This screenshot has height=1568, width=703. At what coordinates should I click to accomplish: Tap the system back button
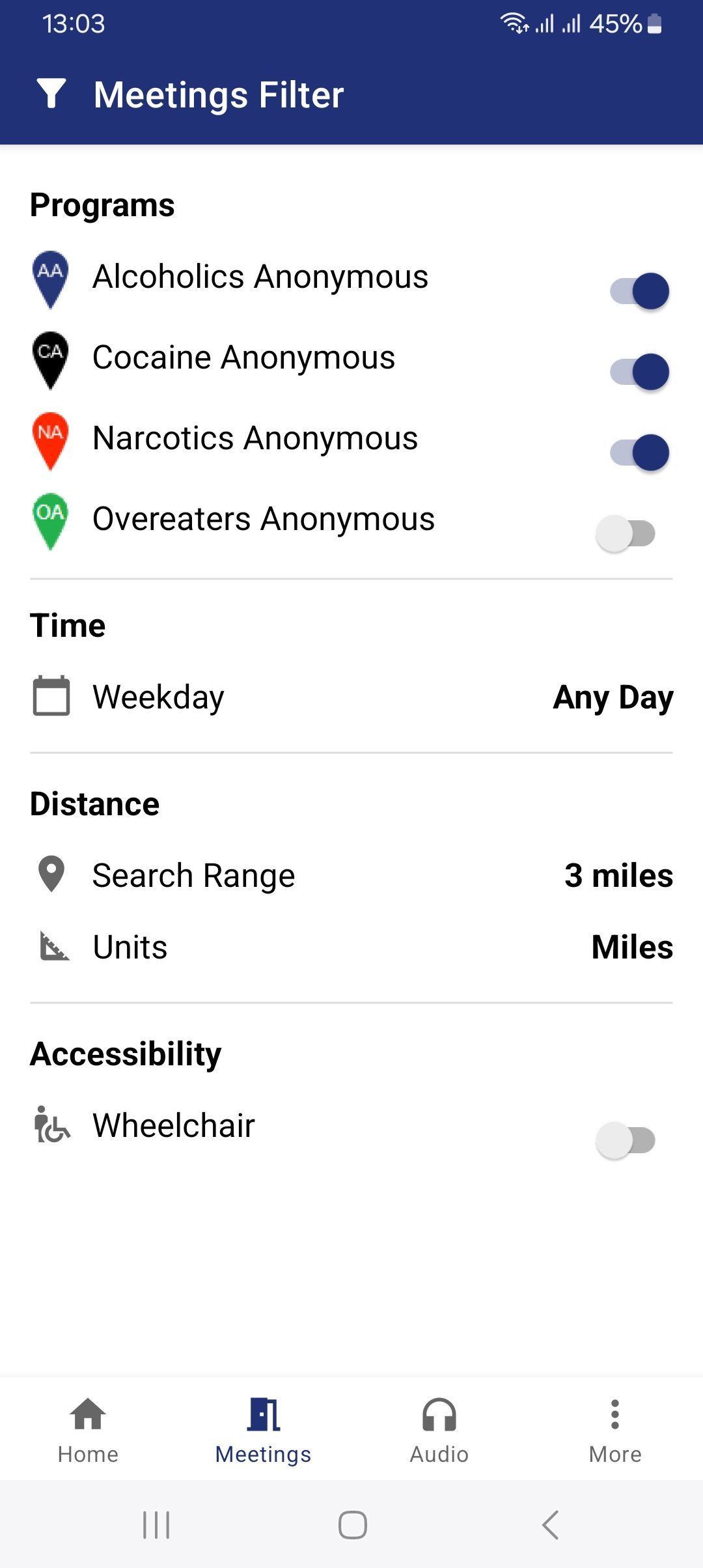click(x=550, y=1525)
